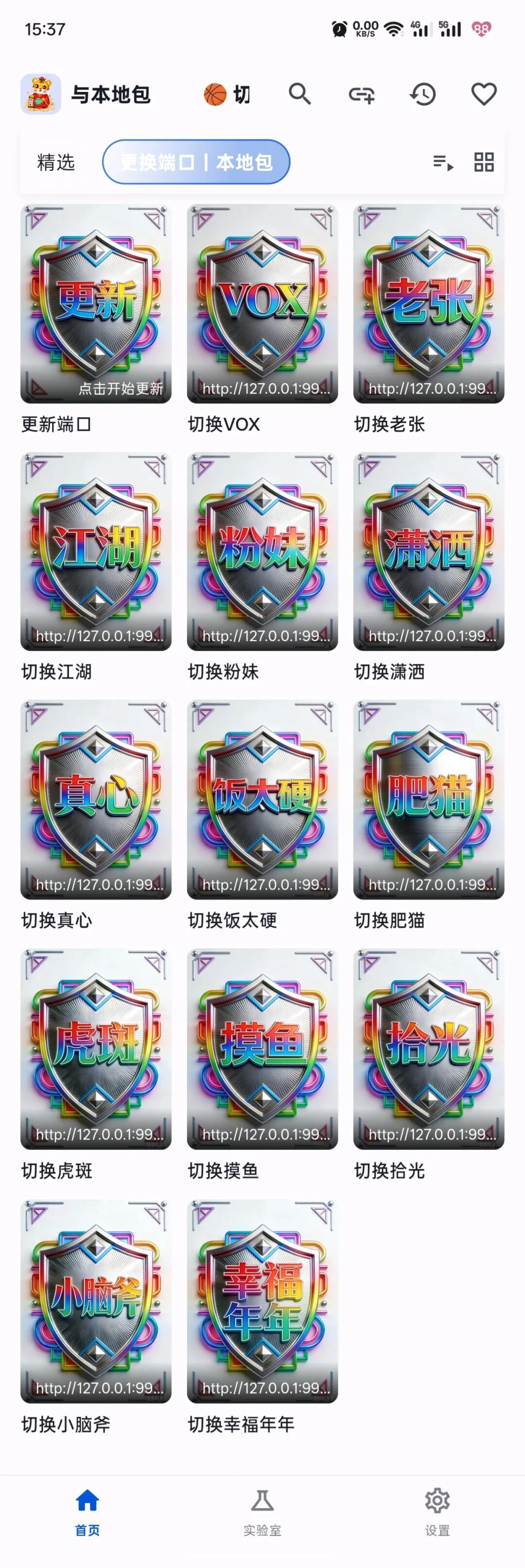Select the 精选 menu label
The width and height of the screenshot is (525, 1568).
55,162
